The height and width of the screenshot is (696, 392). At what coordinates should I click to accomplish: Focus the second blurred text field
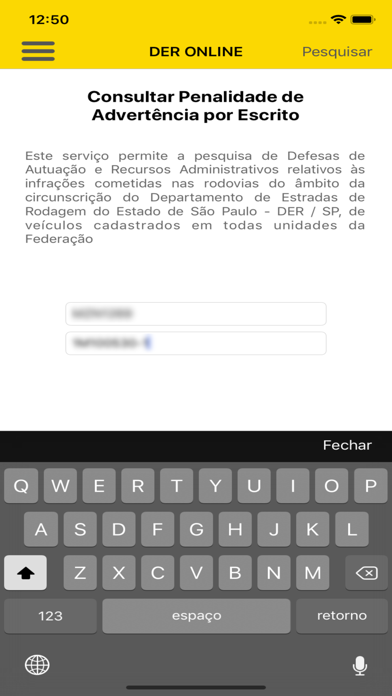[196, 343]
